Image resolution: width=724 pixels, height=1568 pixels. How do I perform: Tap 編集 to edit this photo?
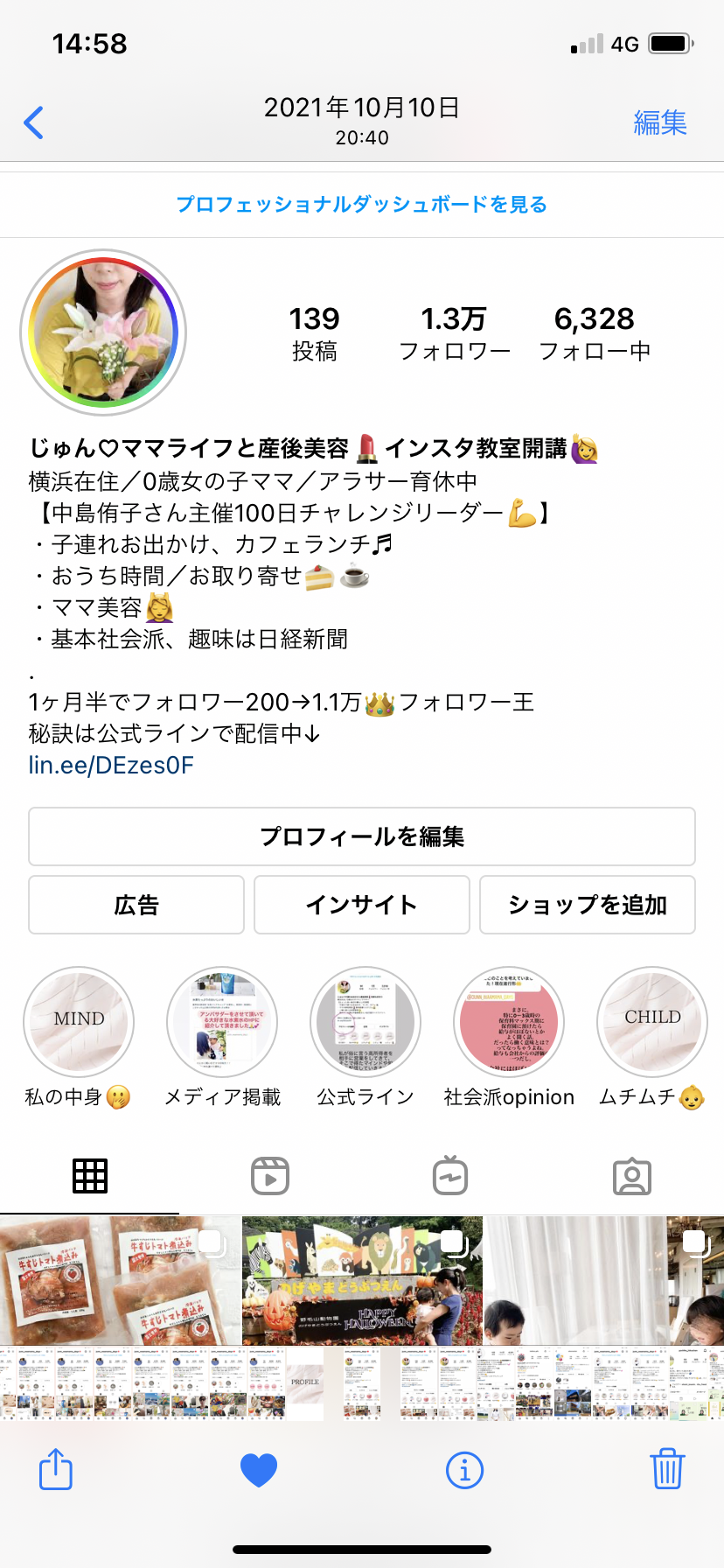tap(660, 122)
